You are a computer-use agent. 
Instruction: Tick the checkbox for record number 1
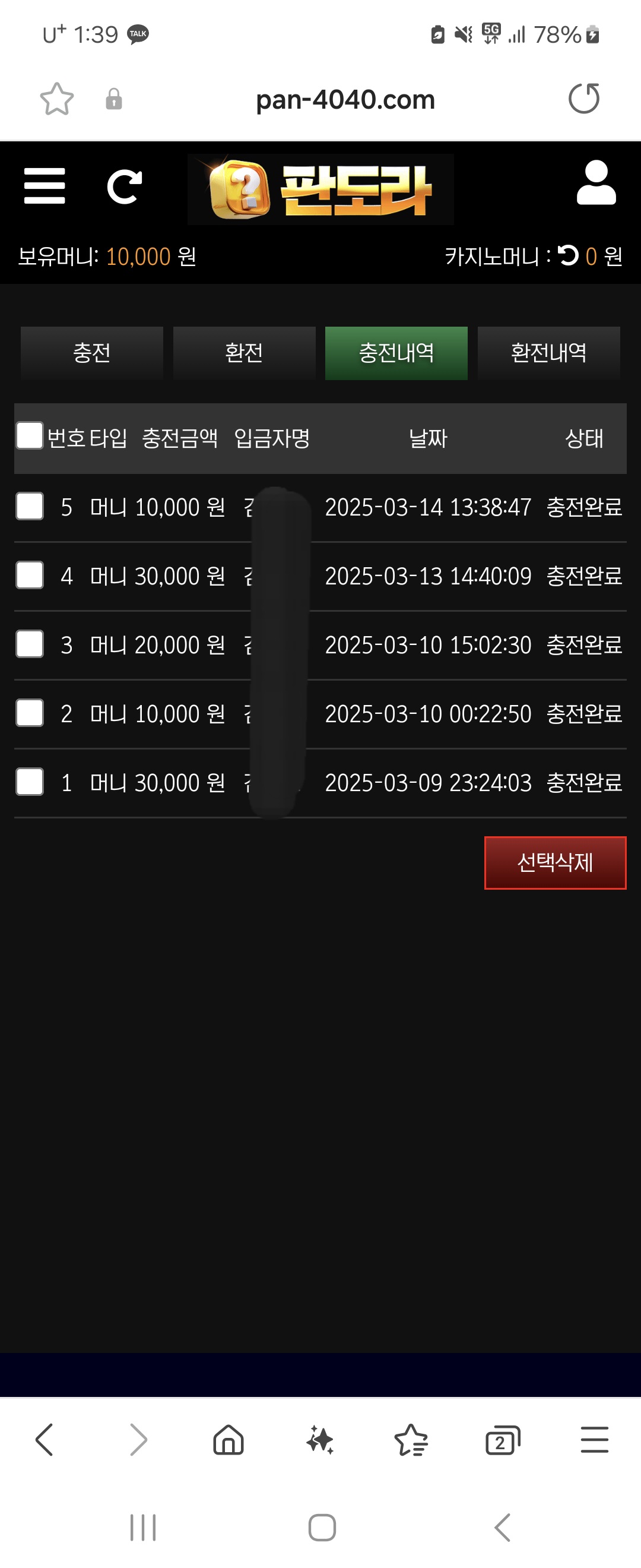(x=30, y=782)
